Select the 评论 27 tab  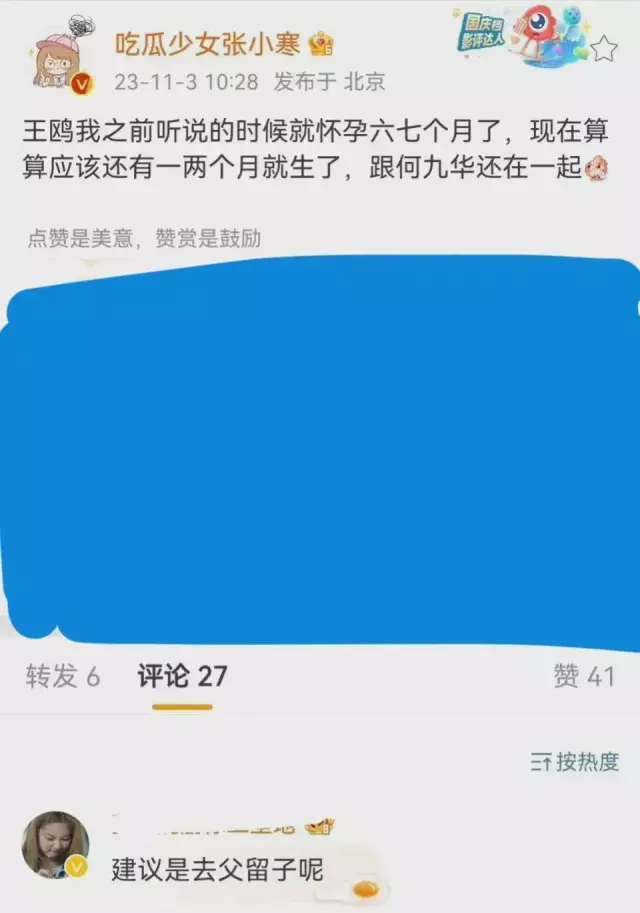(x=182, y=677)
